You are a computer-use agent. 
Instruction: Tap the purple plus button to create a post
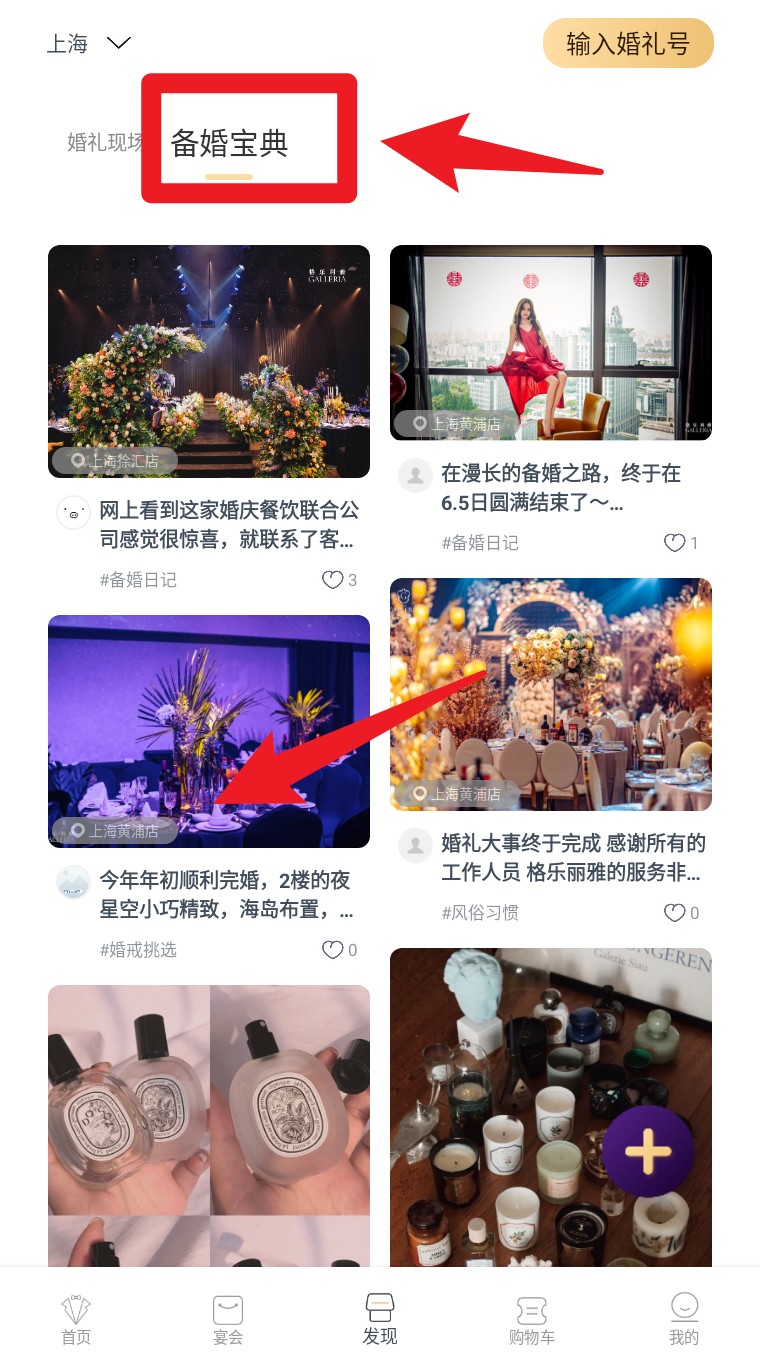tap(650, 1151)
